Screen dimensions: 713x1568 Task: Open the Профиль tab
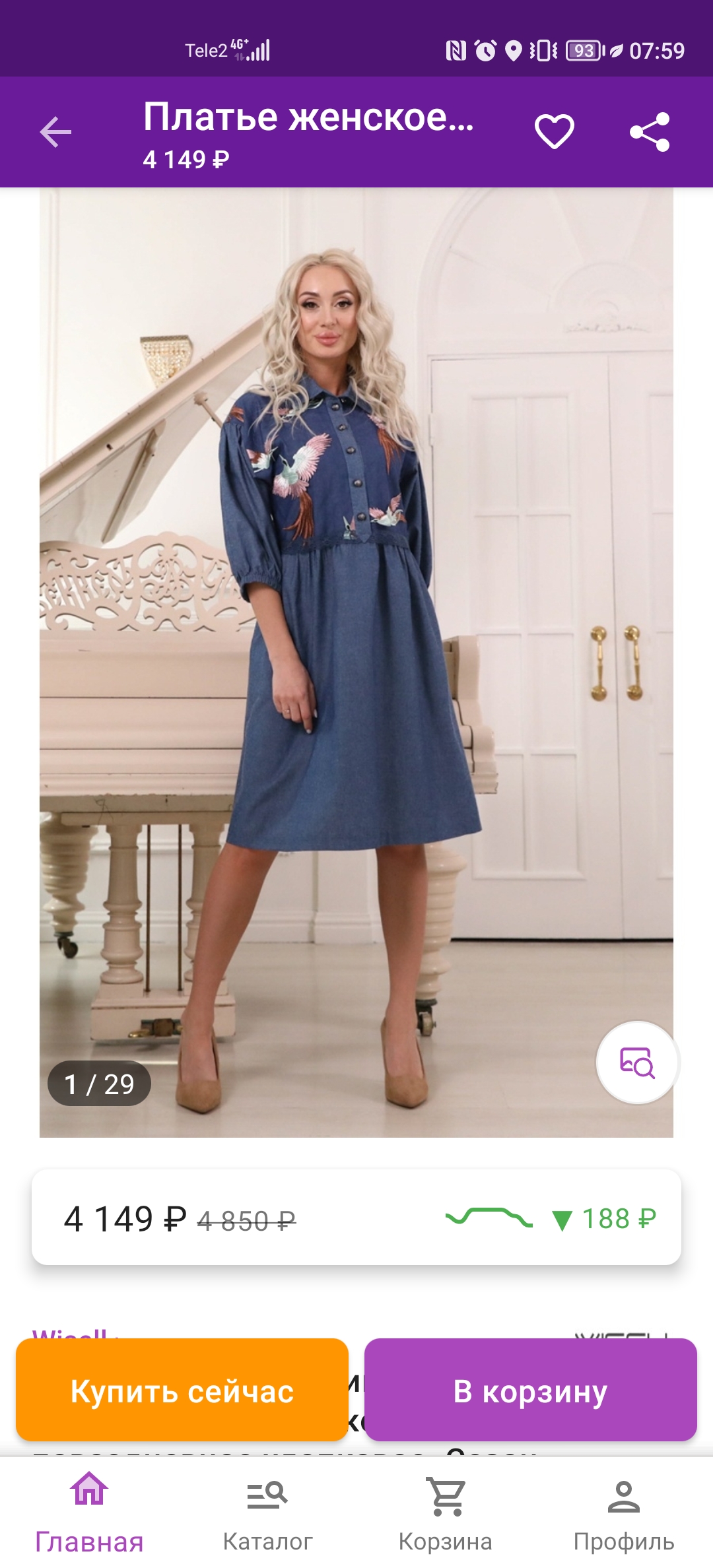[623, 1513]
